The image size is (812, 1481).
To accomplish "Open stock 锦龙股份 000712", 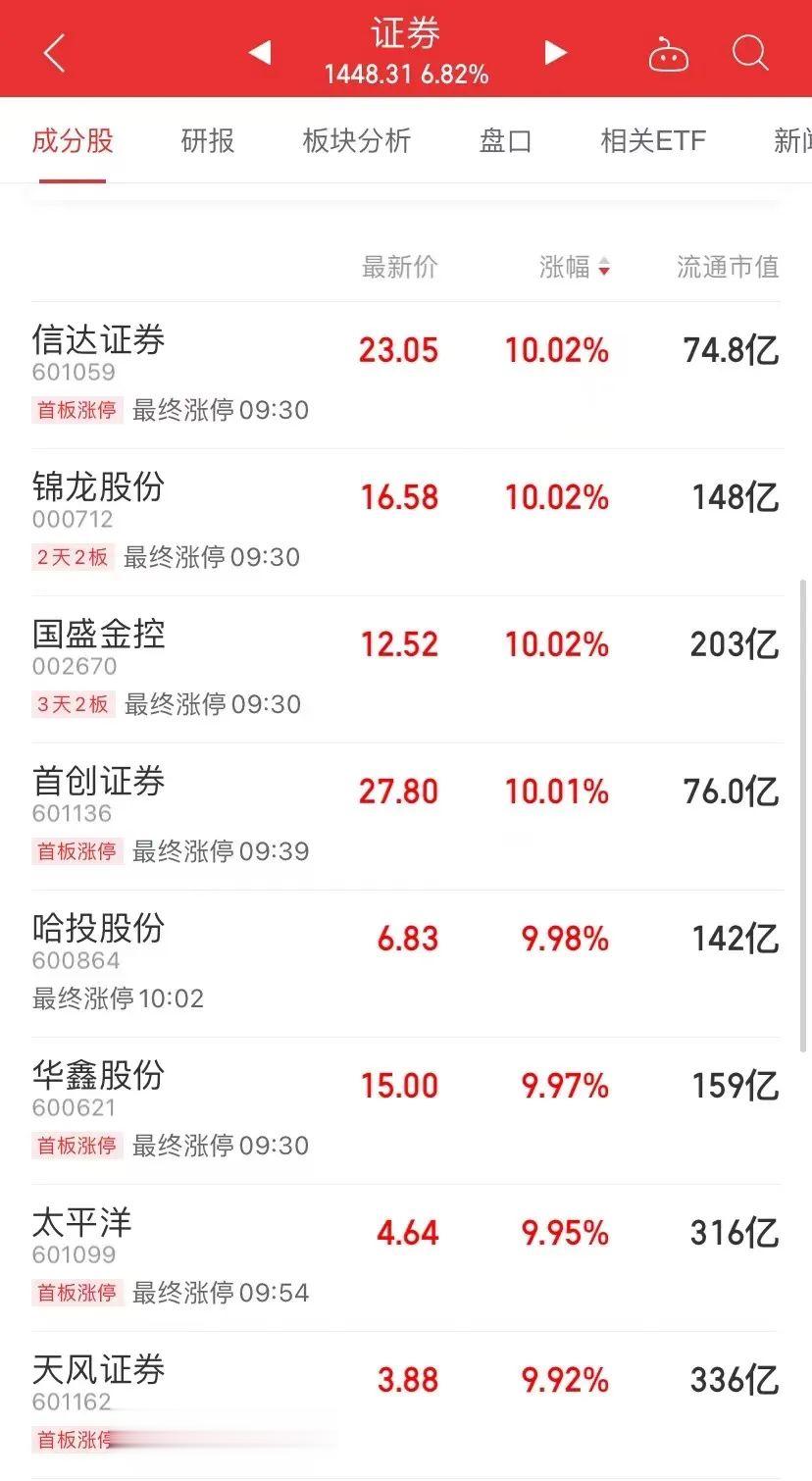I will click(406, 523).
